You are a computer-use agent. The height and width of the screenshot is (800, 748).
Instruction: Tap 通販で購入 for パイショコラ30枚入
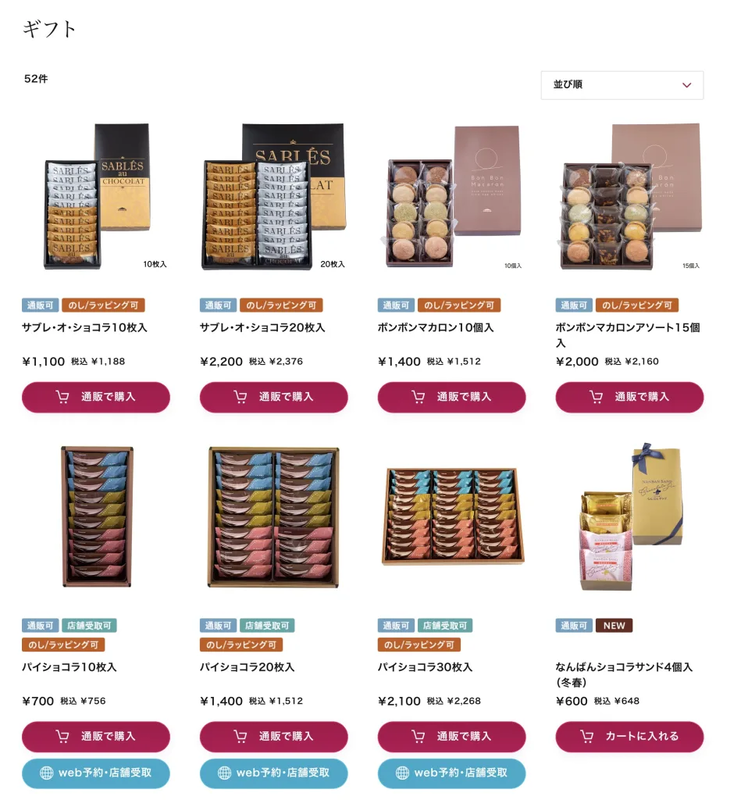pos(451,737)
